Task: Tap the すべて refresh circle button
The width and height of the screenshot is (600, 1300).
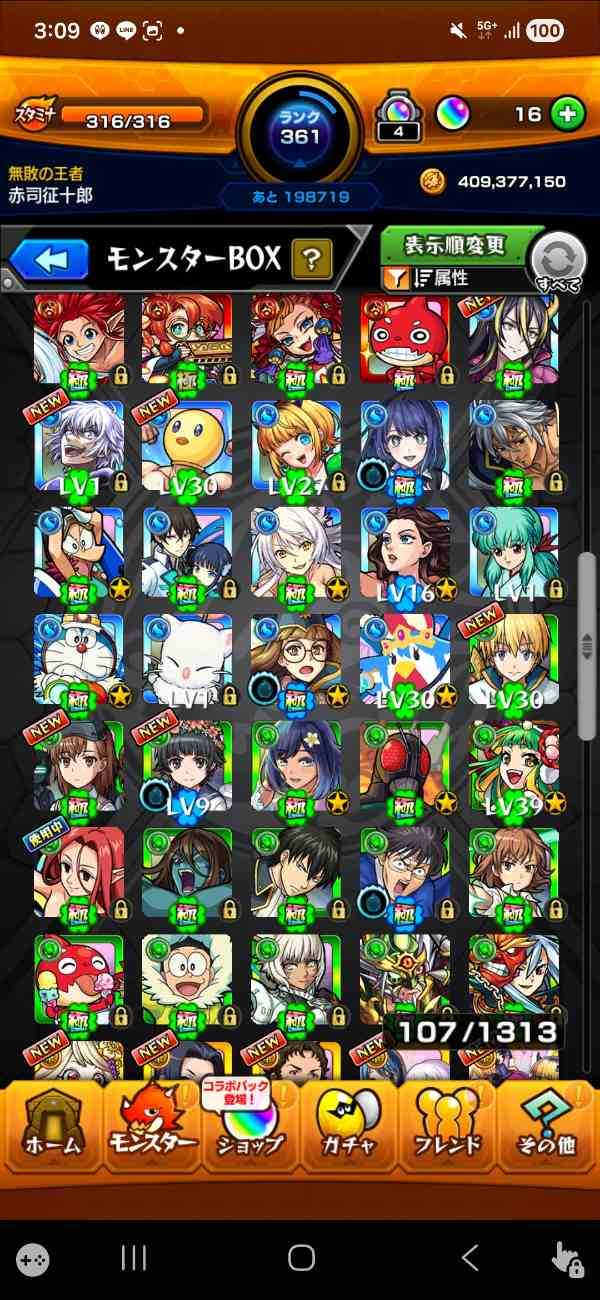Action: tap(557, 262)
